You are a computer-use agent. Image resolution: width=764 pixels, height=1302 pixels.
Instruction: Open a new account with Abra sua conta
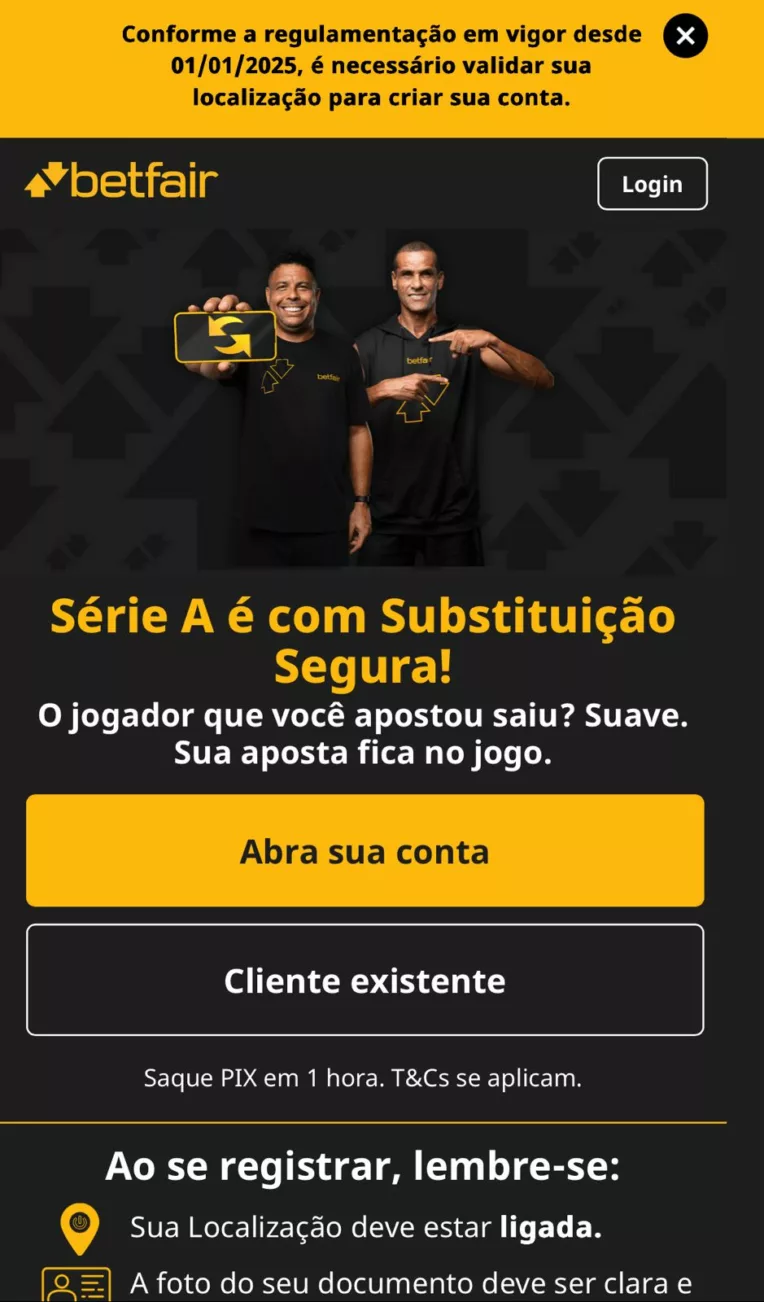(x=365, y=851)
